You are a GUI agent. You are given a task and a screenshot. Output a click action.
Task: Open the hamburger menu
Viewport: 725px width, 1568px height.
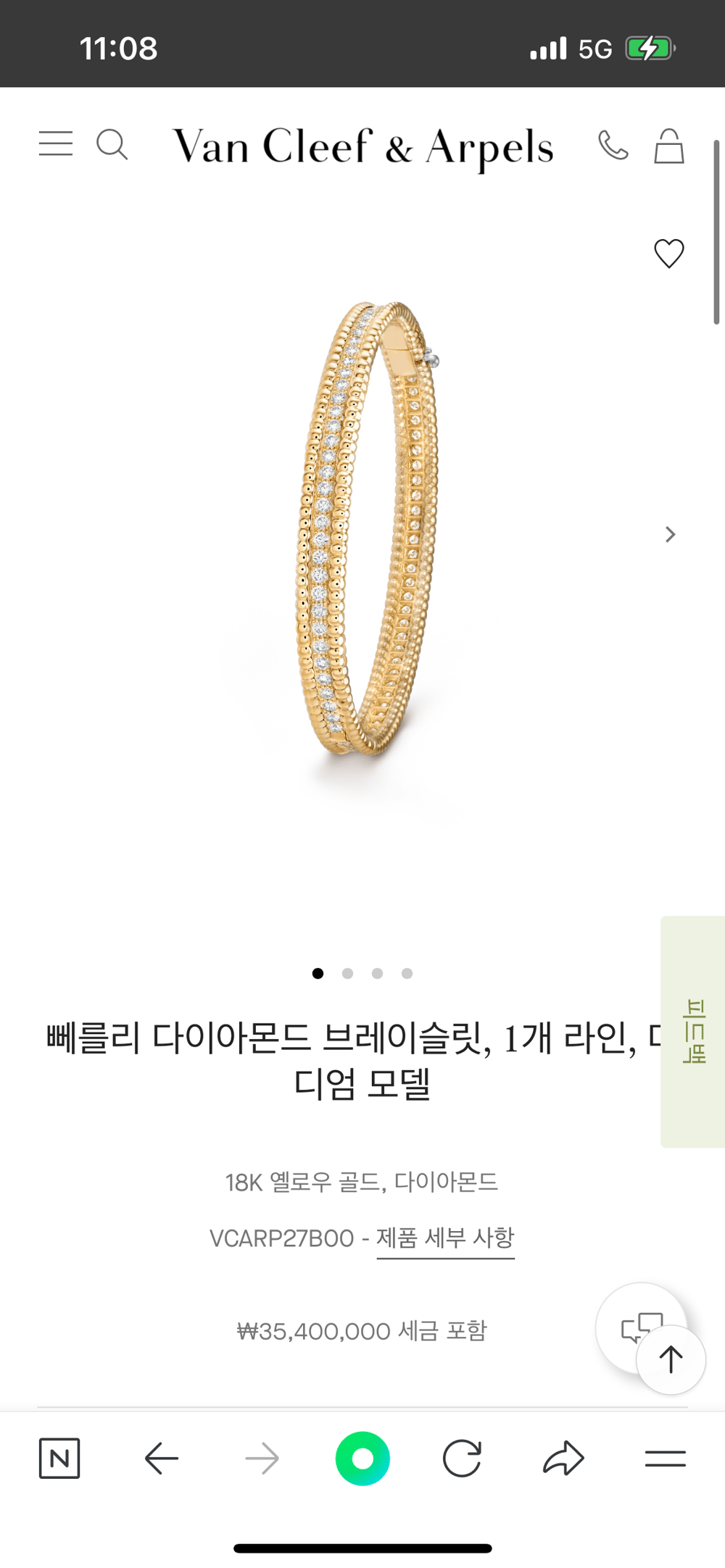[x=56, y=144]
